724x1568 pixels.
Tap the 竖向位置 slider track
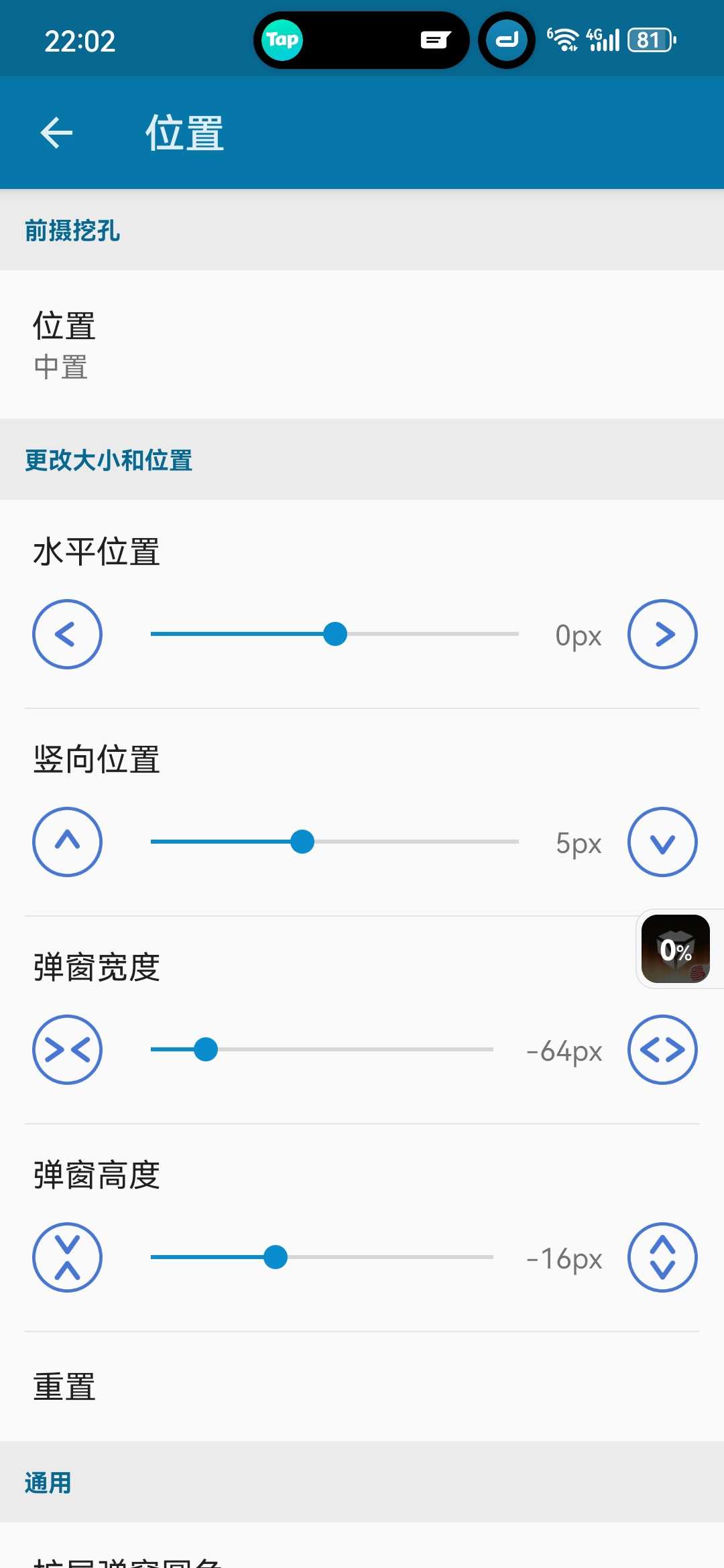click(x=335, y=842)
